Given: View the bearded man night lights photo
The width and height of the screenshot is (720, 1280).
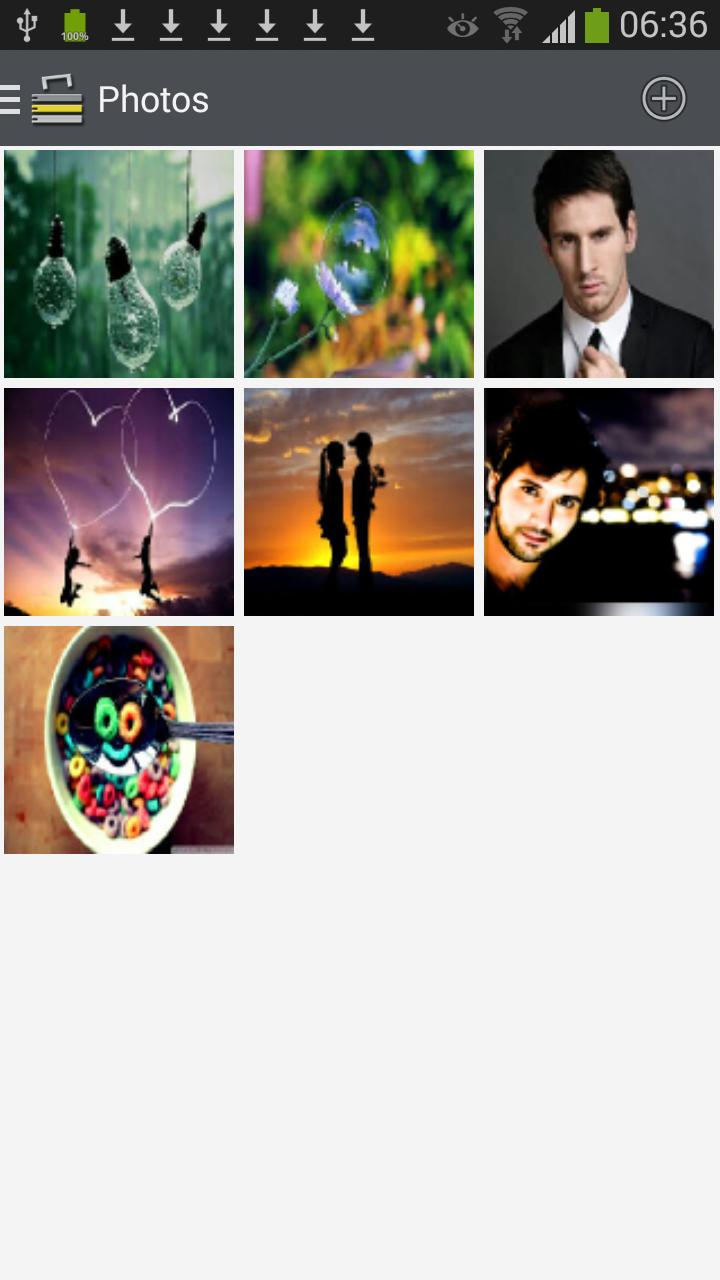Looking at the screenshot, I should pyautogui.click(x=599, y=502).
